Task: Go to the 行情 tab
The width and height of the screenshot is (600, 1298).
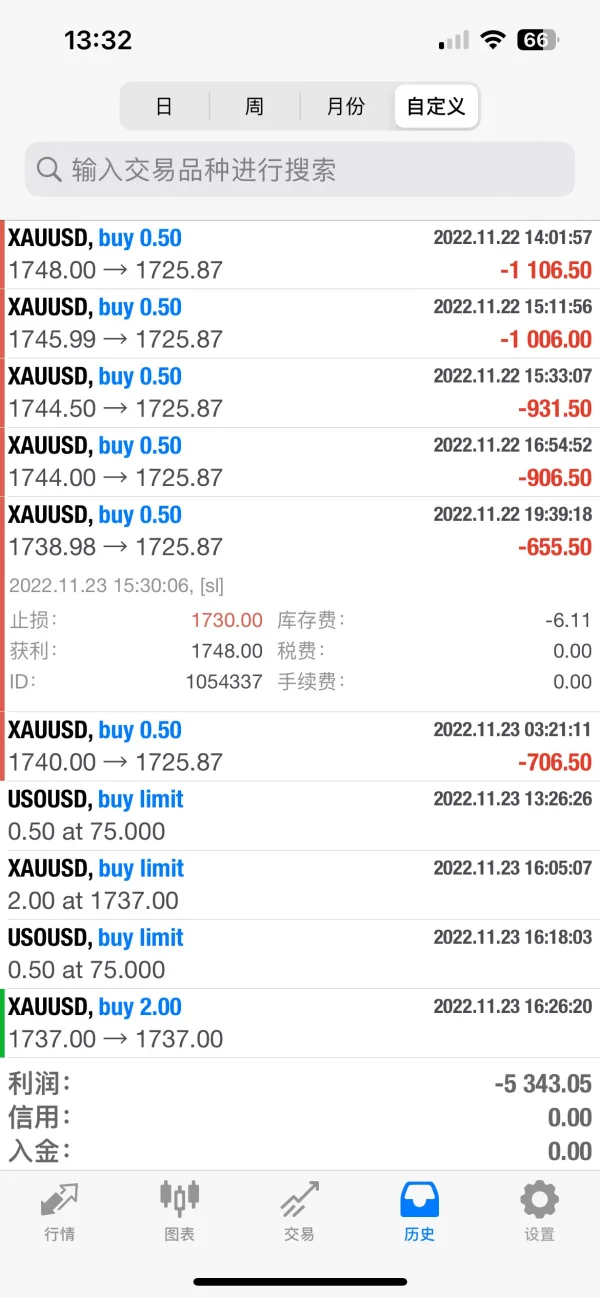Action: click(60, 1210)
